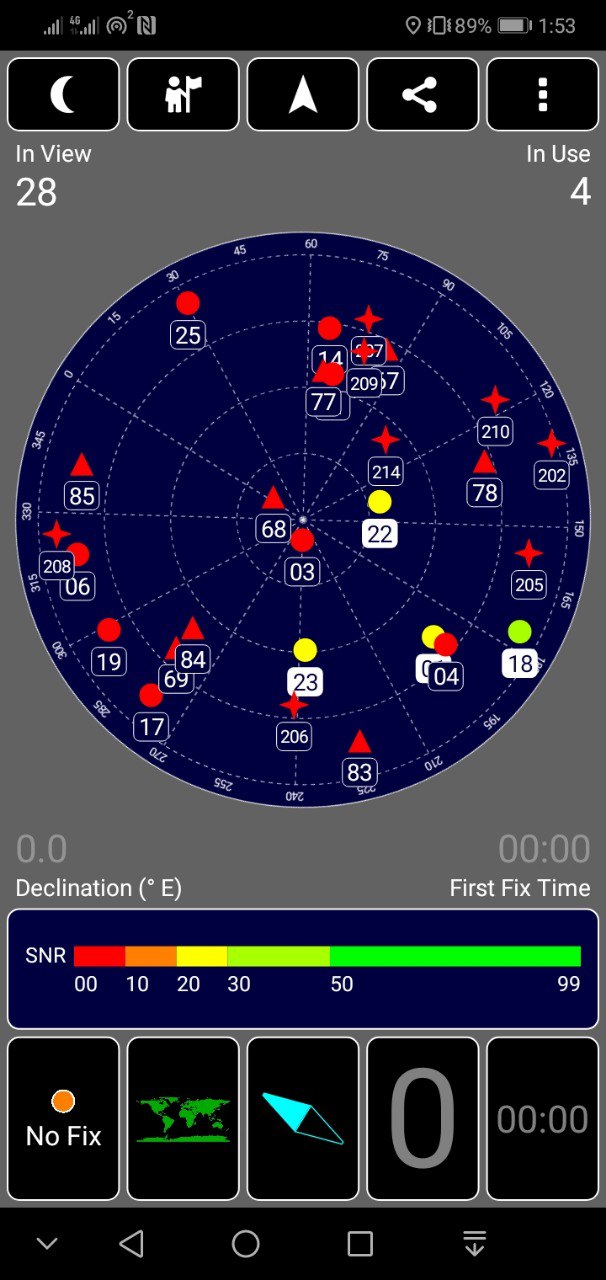The width and height of the screenshot is (606, 1280).
Task: Open the three-dot overflow menu
Action: tap(543, 95)
